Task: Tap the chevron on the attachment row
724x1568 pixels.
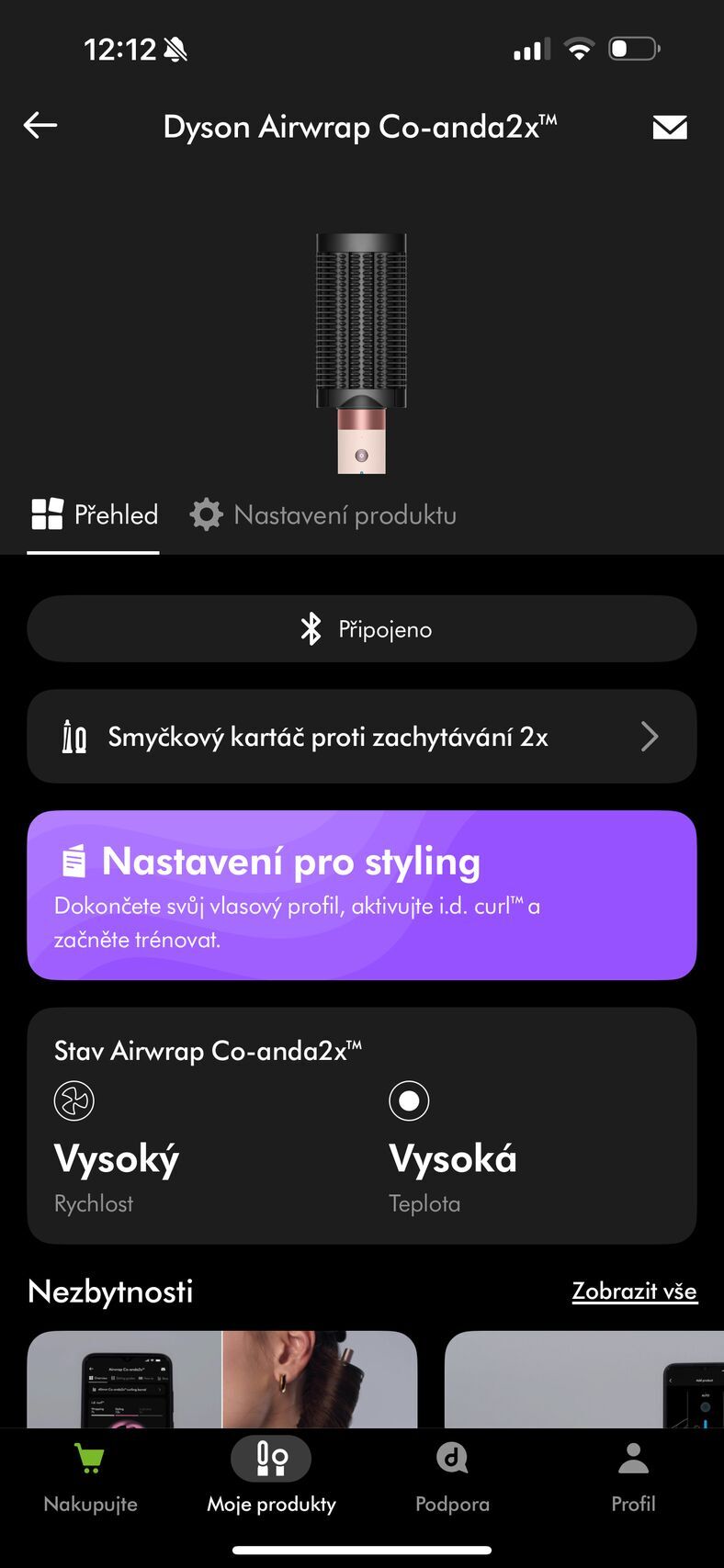Action: click(650, 736)
